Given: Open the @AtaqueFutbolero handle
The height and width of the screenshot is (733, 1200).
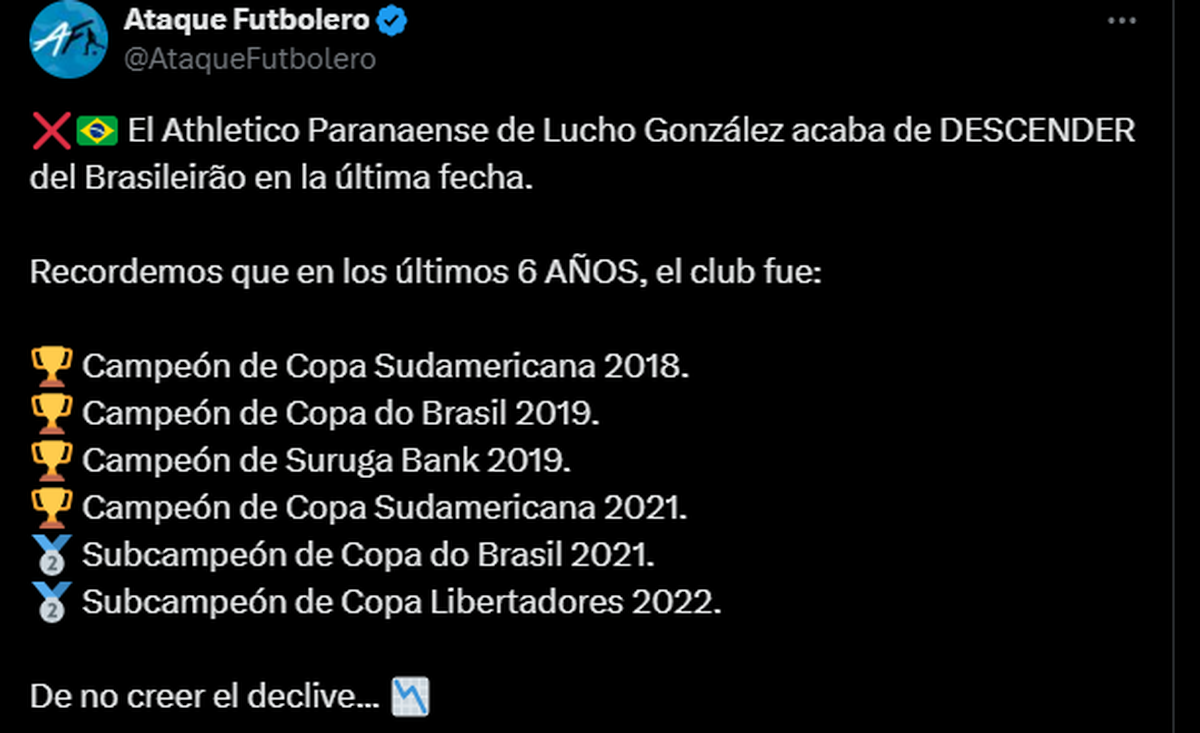Looking at the screenshot, I should coord(249,59).
